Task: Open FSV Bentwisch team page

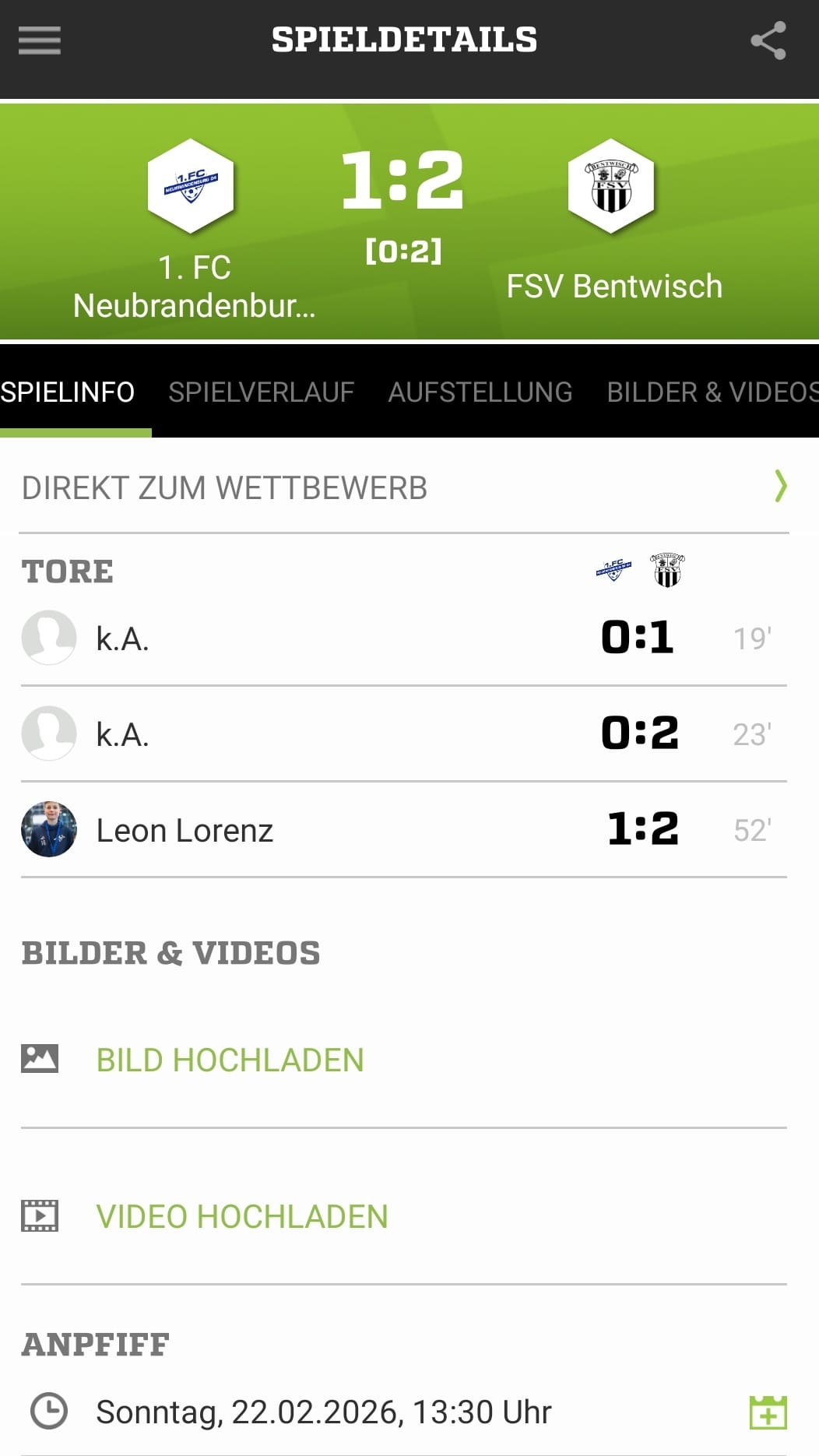Action: tap(612, 187)
